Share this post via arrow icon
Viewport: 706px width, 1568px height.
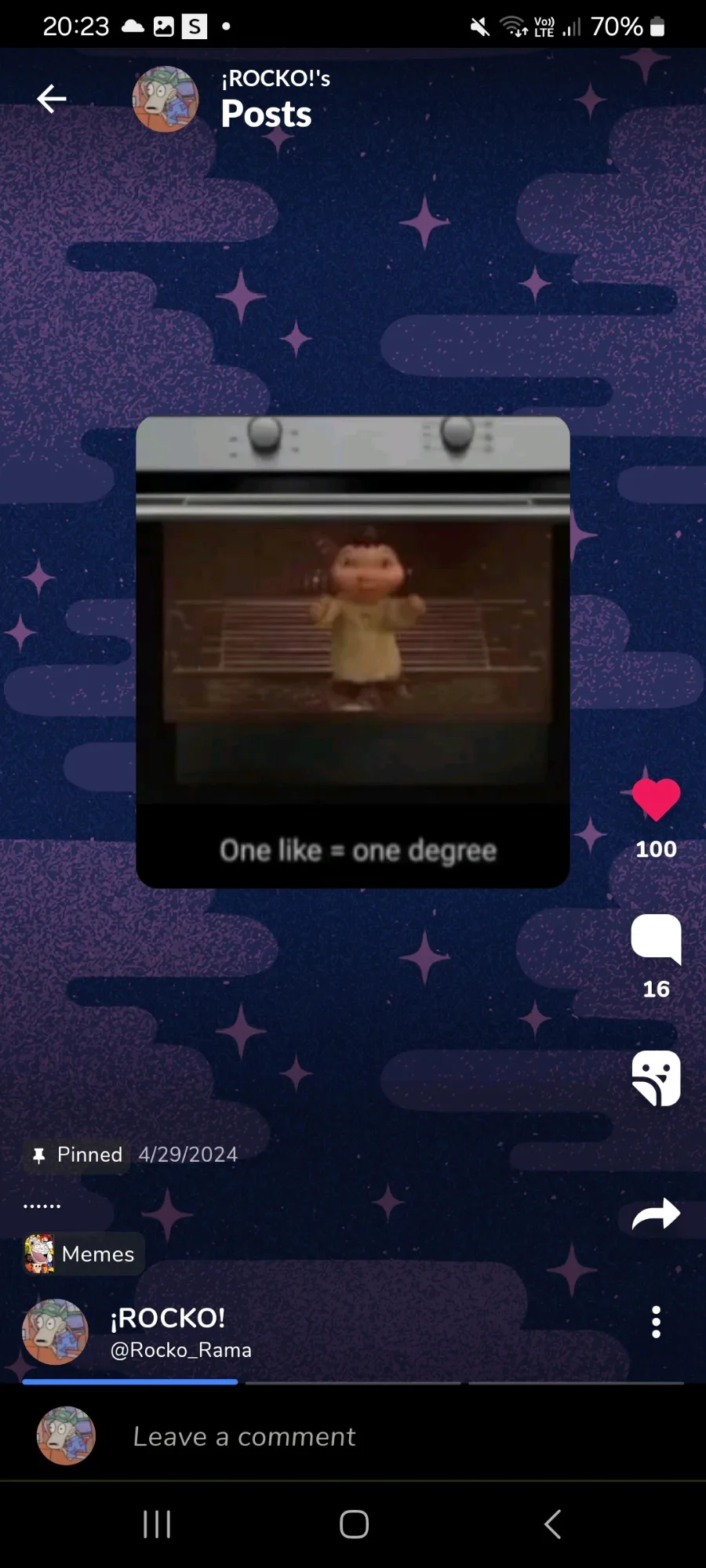pos(656,1215)
